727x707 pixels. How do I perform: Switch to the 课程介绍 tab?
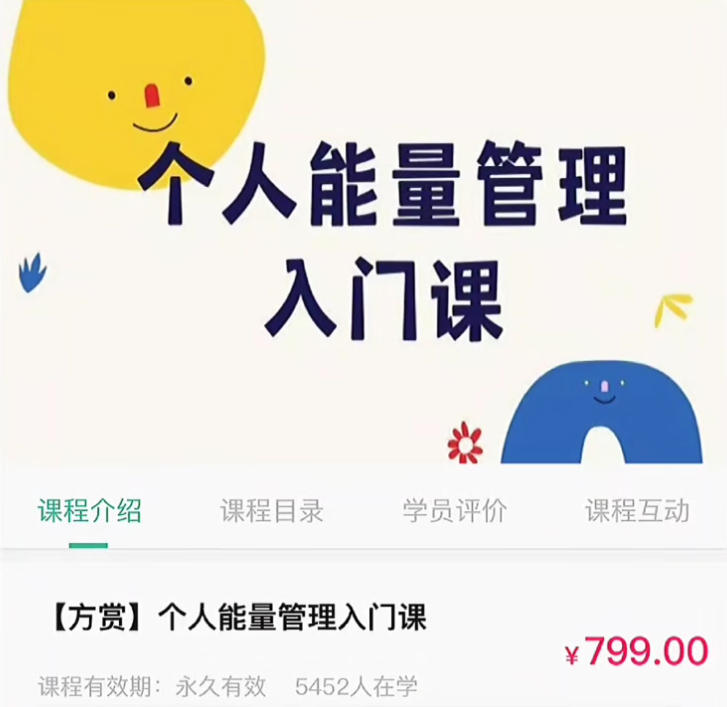90,511
